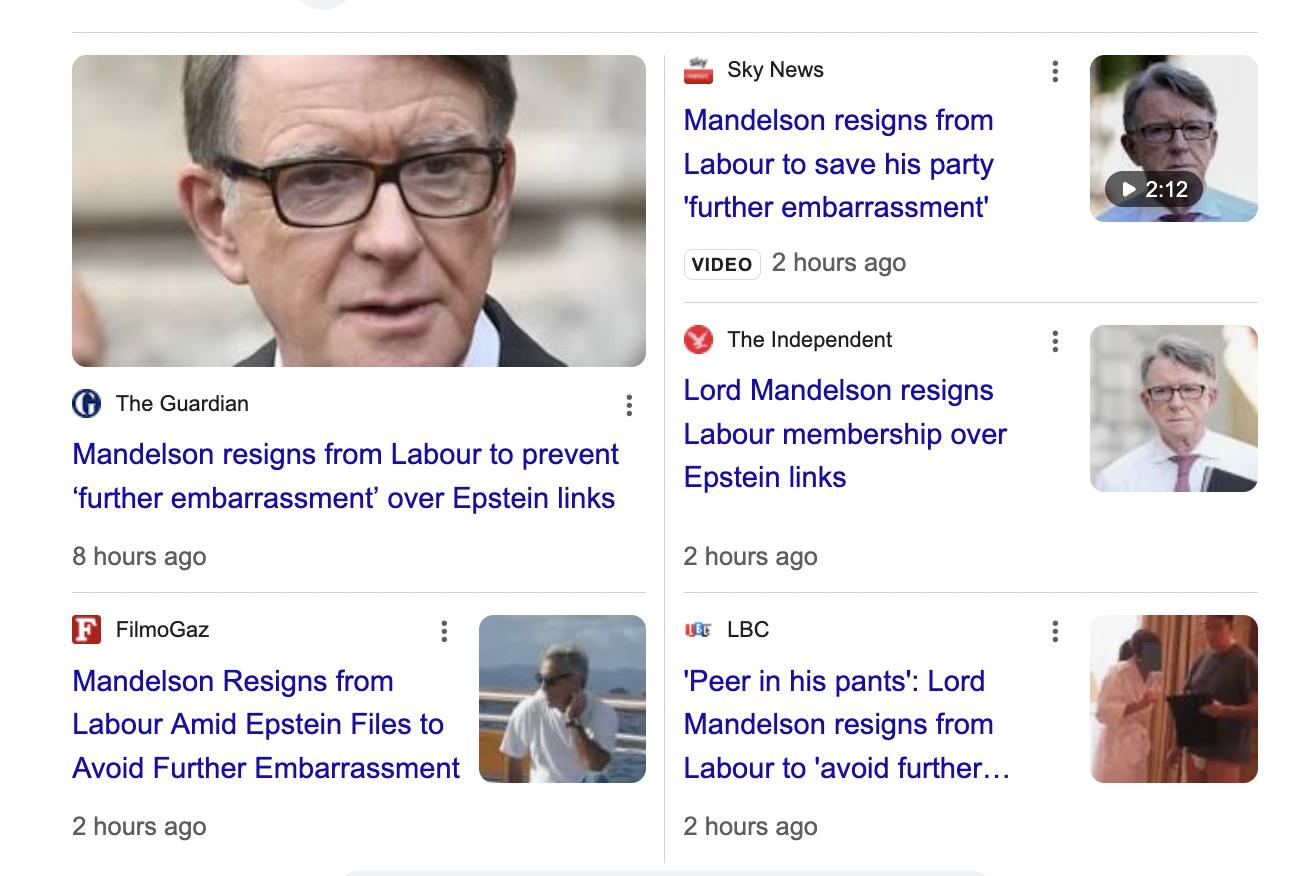Tap the FilmoGaz story thumbnail
The height and width of the screenshot is (876, 1314).
tap(562, 698)
